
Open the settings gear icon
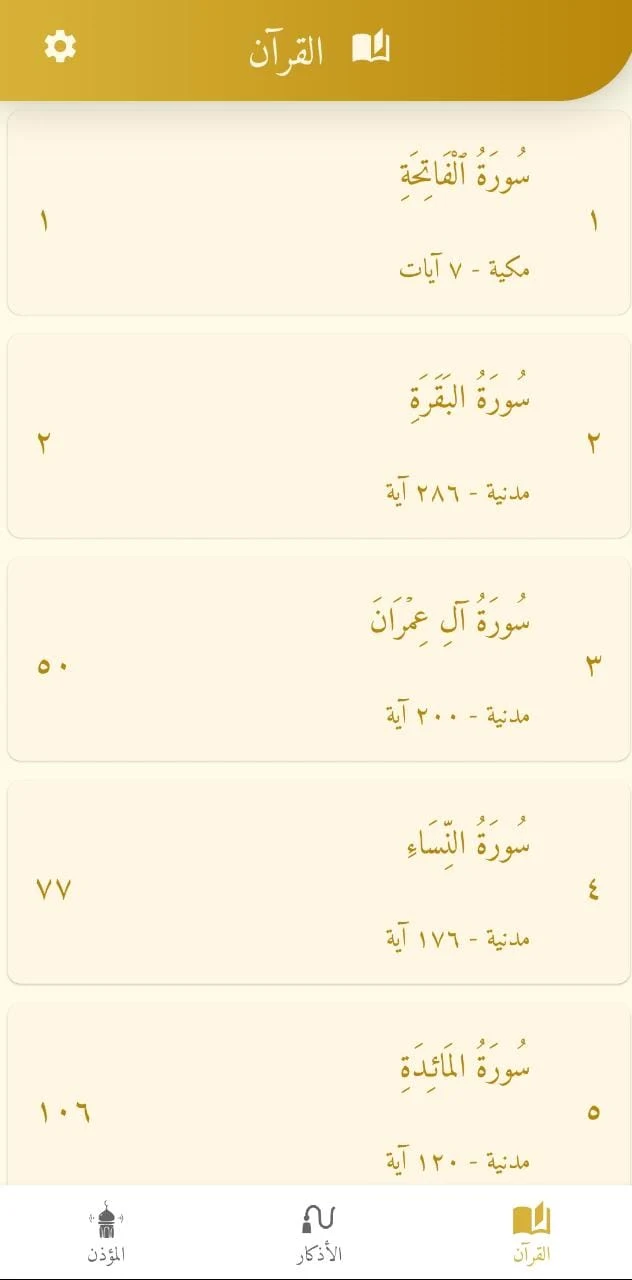click(x=60, y=46)
